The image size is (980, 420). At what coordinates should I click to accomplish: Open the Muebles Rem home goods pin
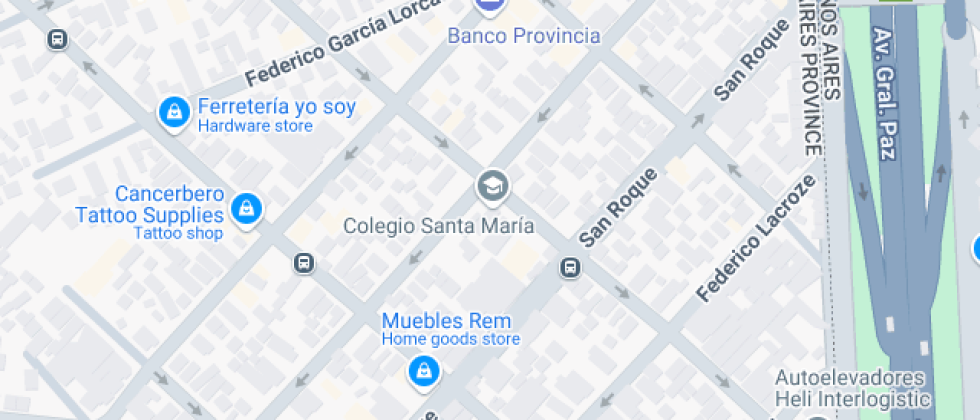tap(424, 372)
